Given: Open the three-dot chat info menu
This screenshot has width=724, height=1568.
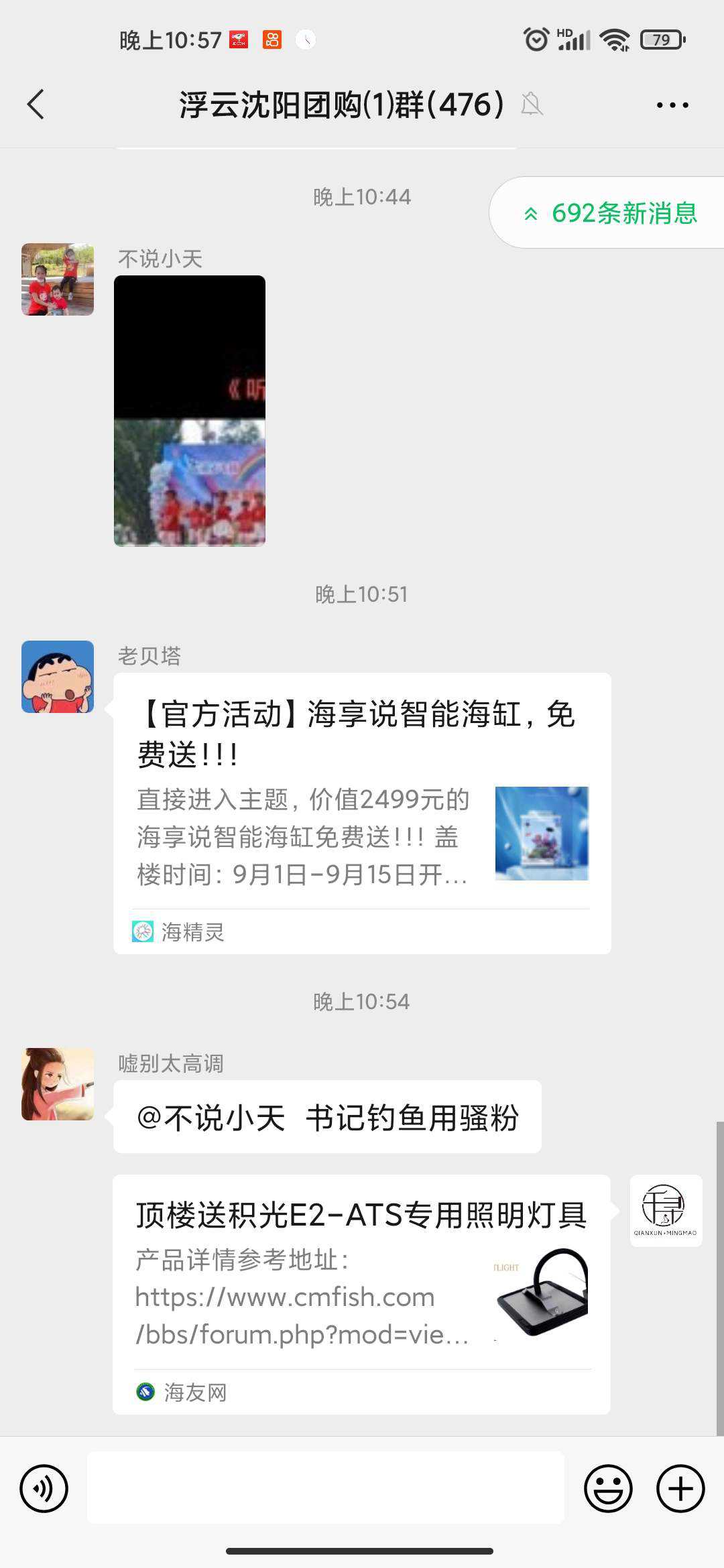Looking at the screenshot, I should 672,105.
